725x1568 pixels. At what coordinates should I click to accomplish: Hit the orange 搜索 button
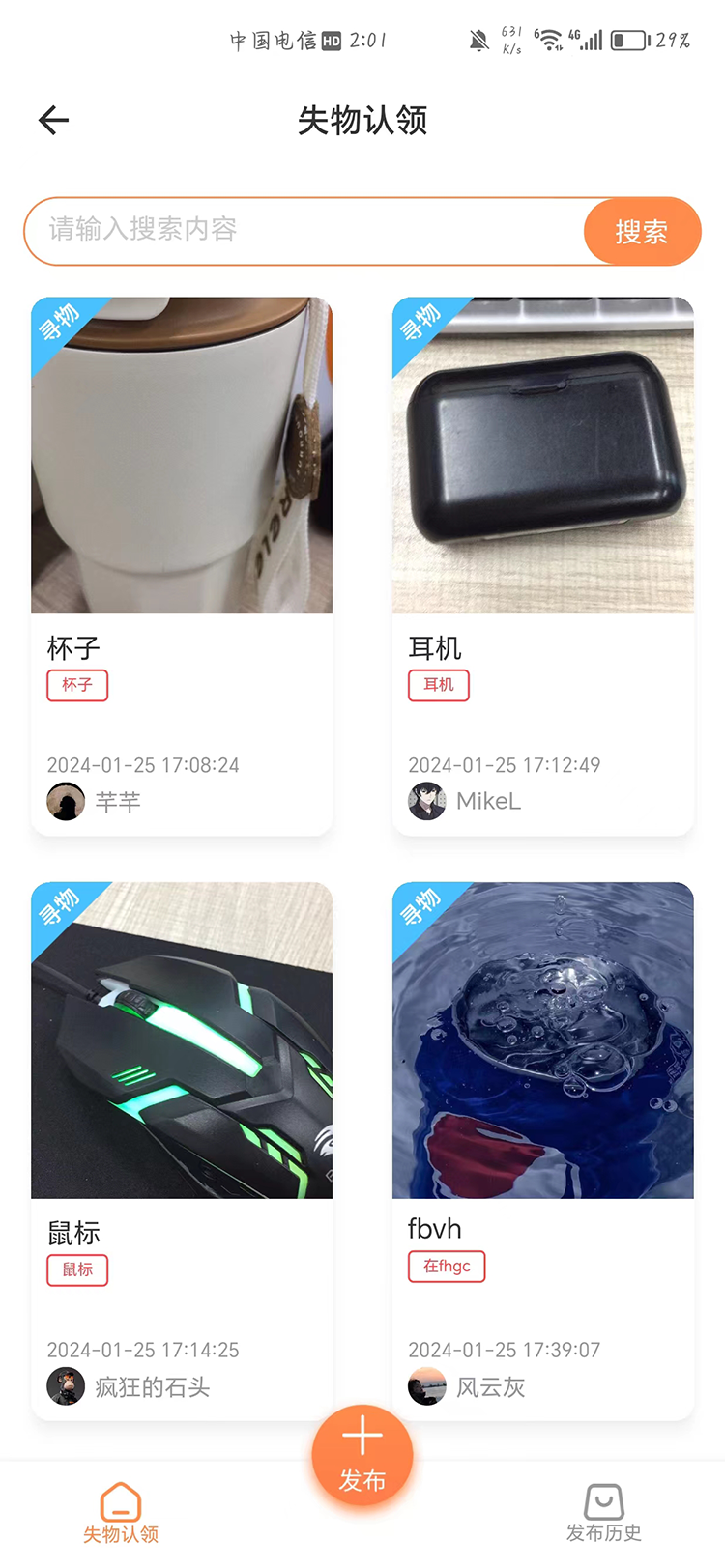[642, 232]
